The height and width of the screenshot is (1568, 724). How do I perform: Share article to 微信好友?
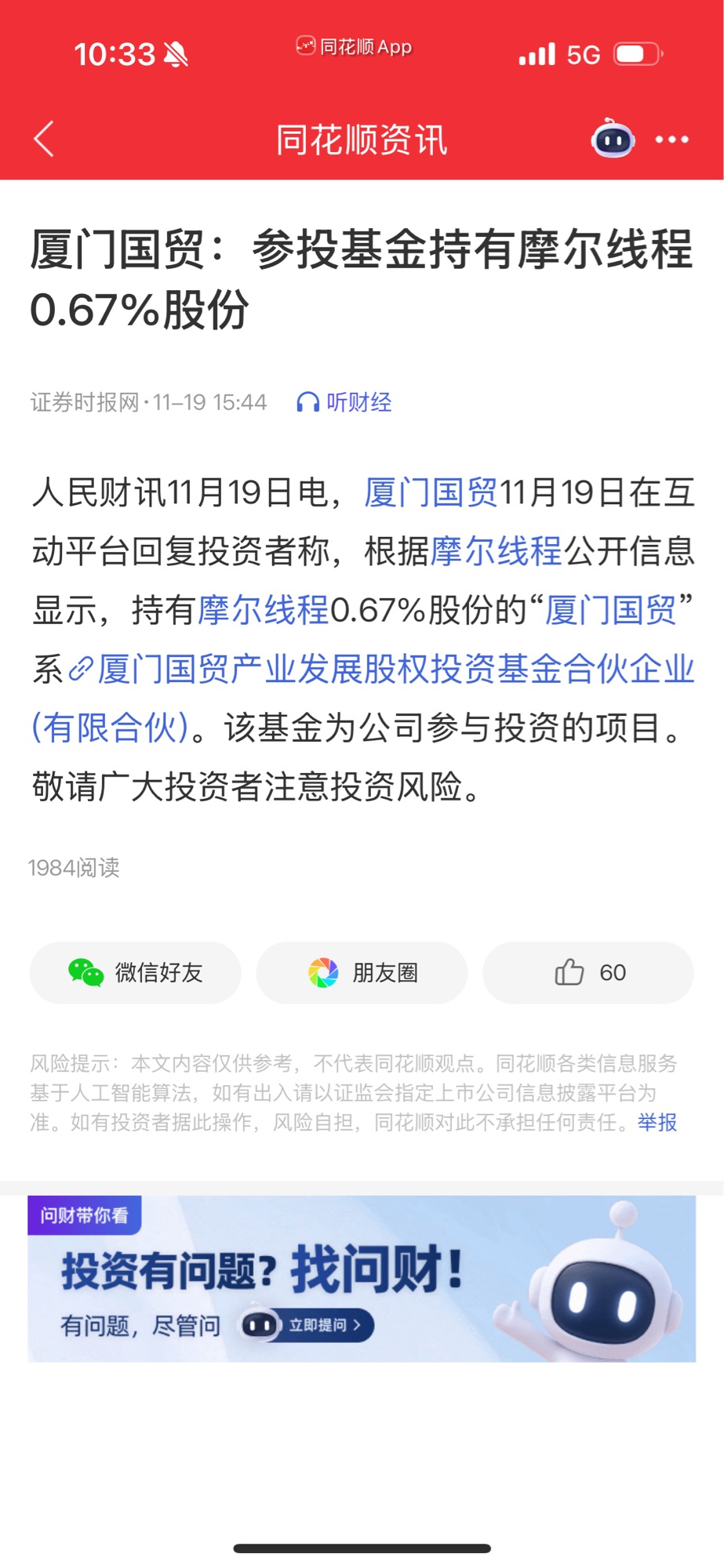(x=136, y=973)
